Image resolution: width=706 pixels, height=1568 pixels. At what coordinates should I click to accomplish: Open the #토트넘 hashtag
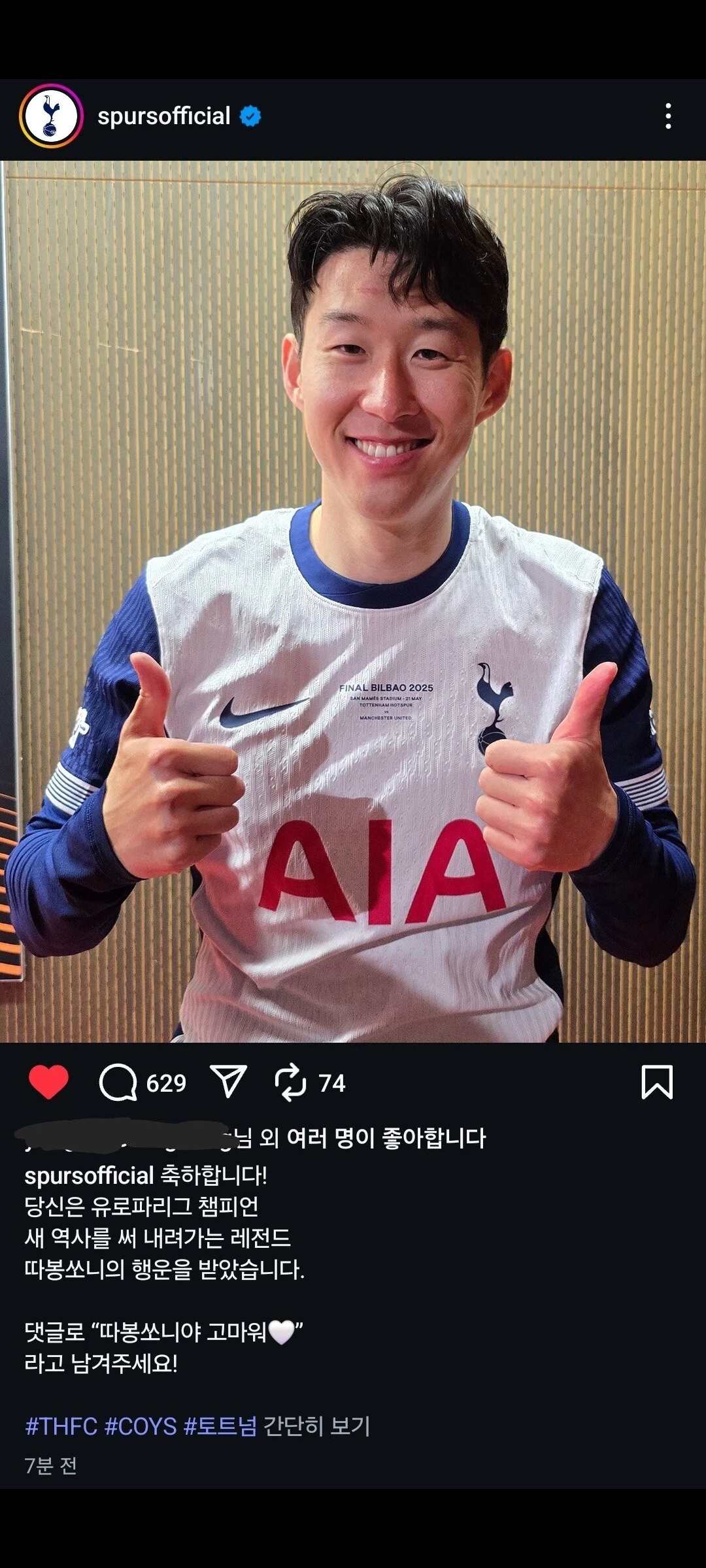[220, 1426]
